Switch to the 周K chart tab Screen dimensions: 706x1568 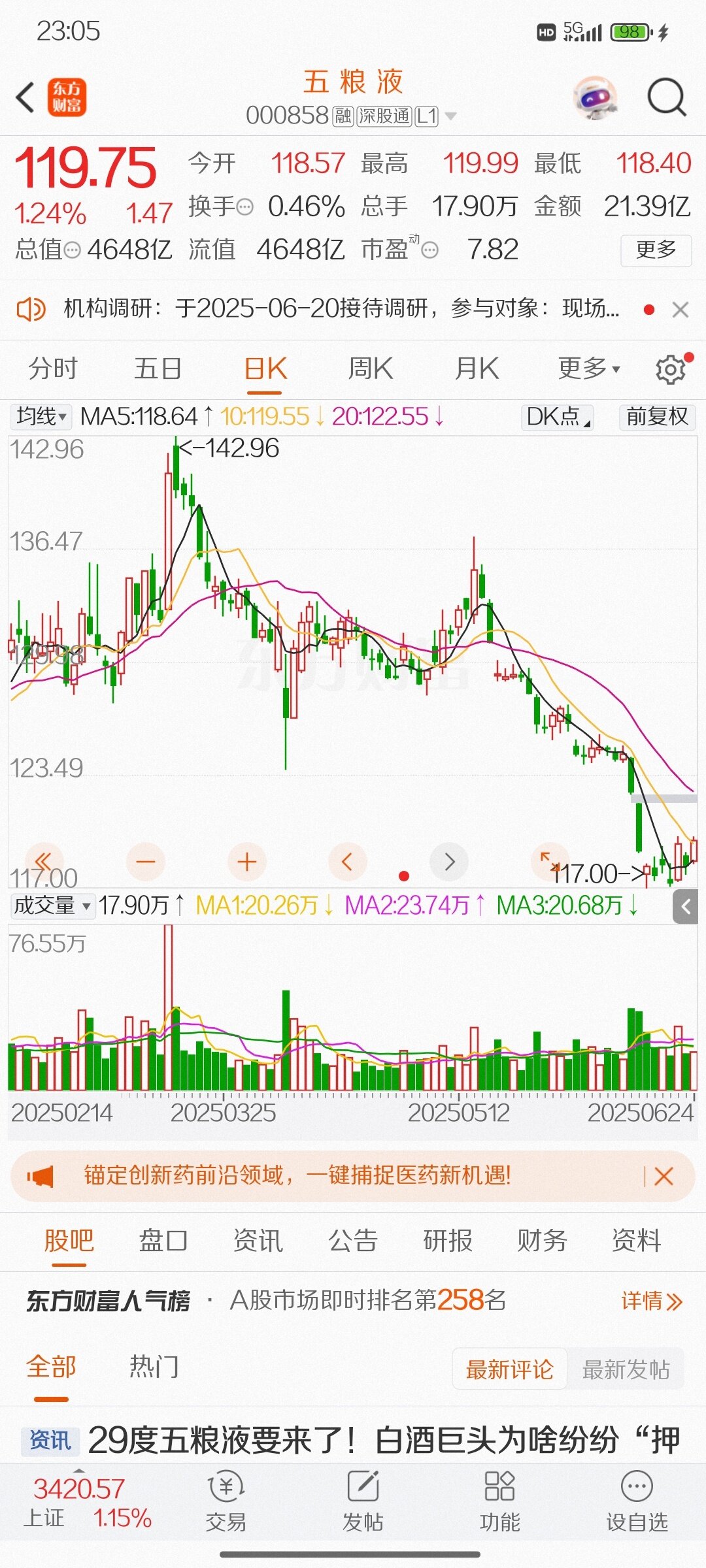click(x=370, y=368)
